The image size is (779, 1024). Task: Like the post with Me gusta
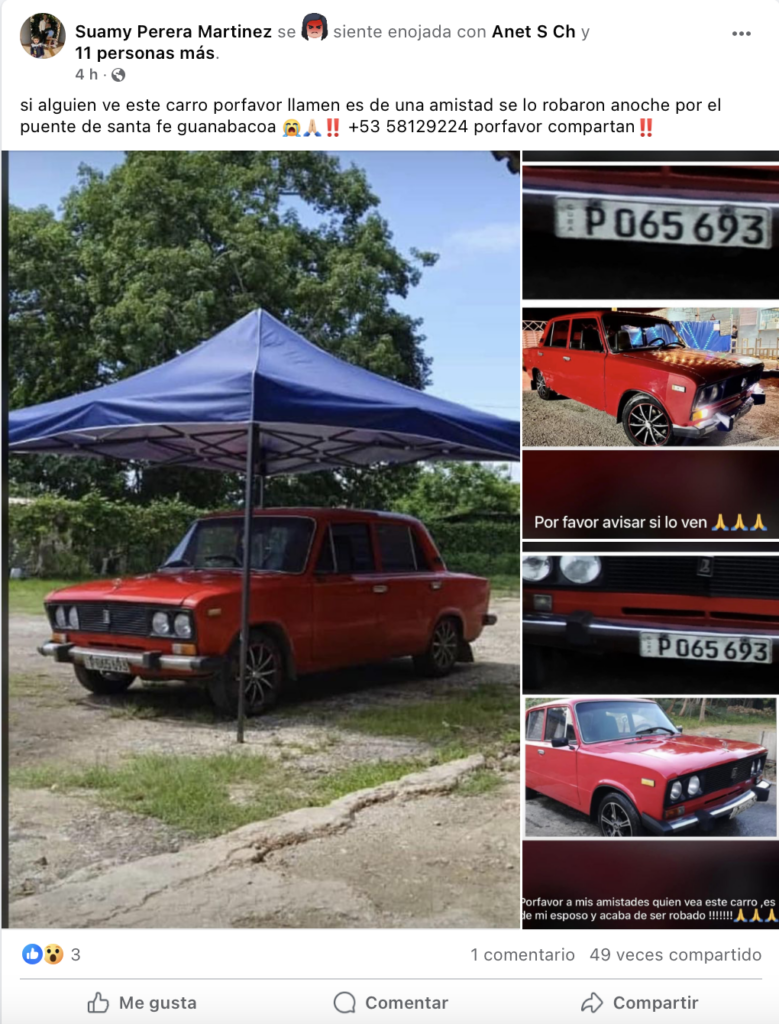tap(142, 1002)
